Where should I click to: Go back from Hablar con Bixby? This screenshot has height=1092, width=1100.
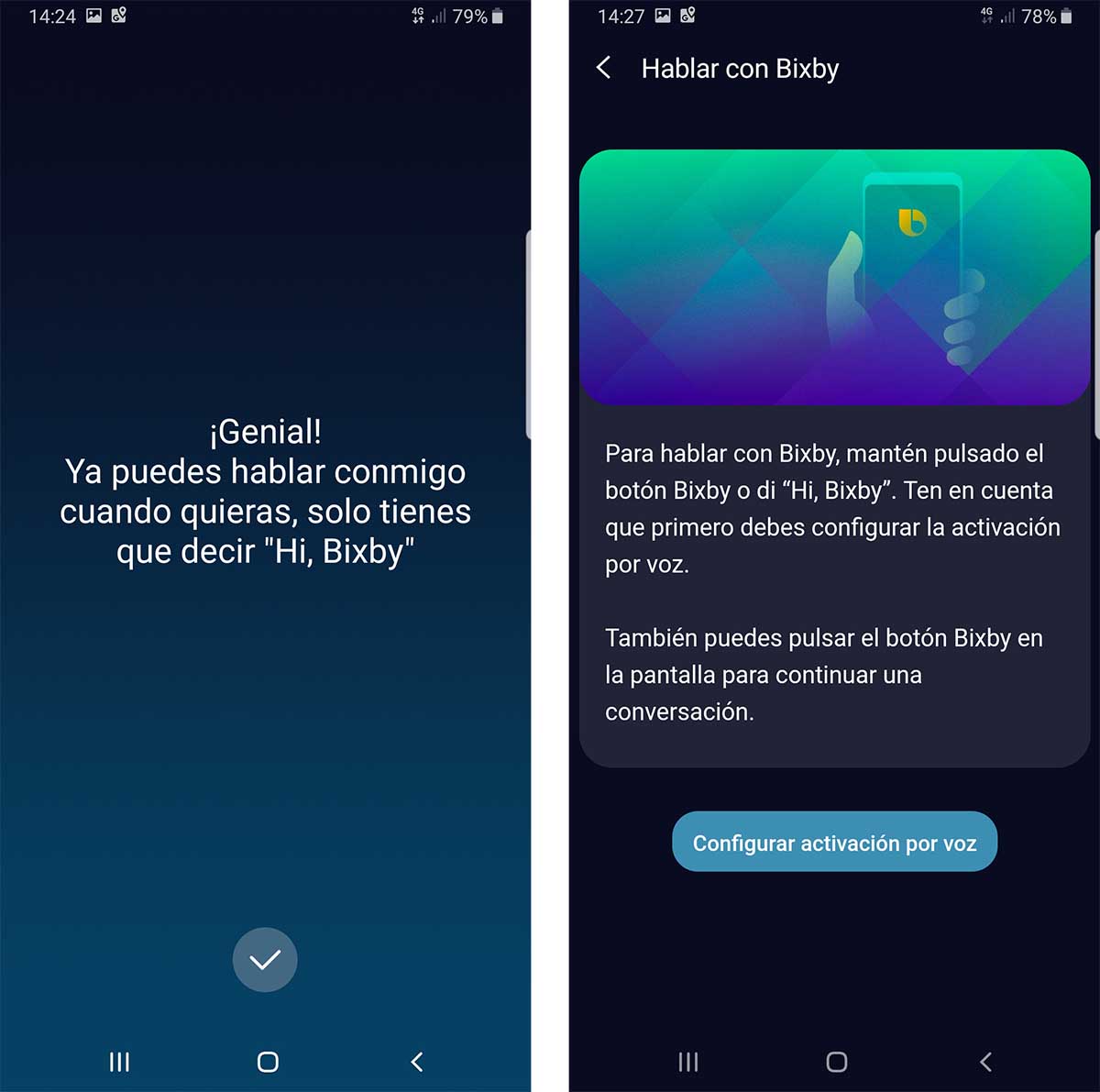[x=604, y=68]
